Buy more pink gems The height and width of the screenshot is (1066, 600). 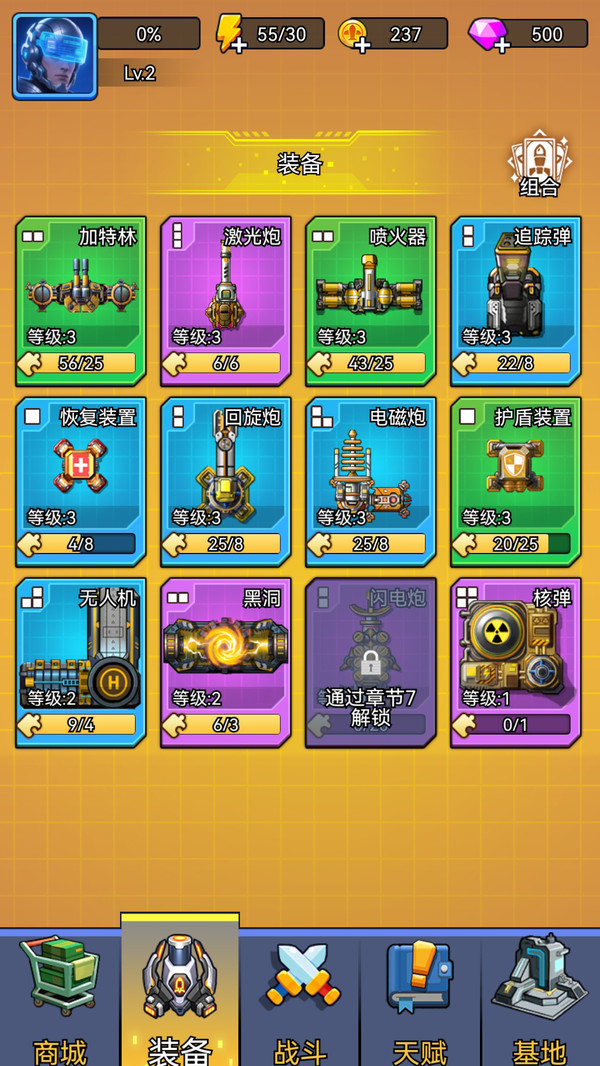(x=489, y=35)
